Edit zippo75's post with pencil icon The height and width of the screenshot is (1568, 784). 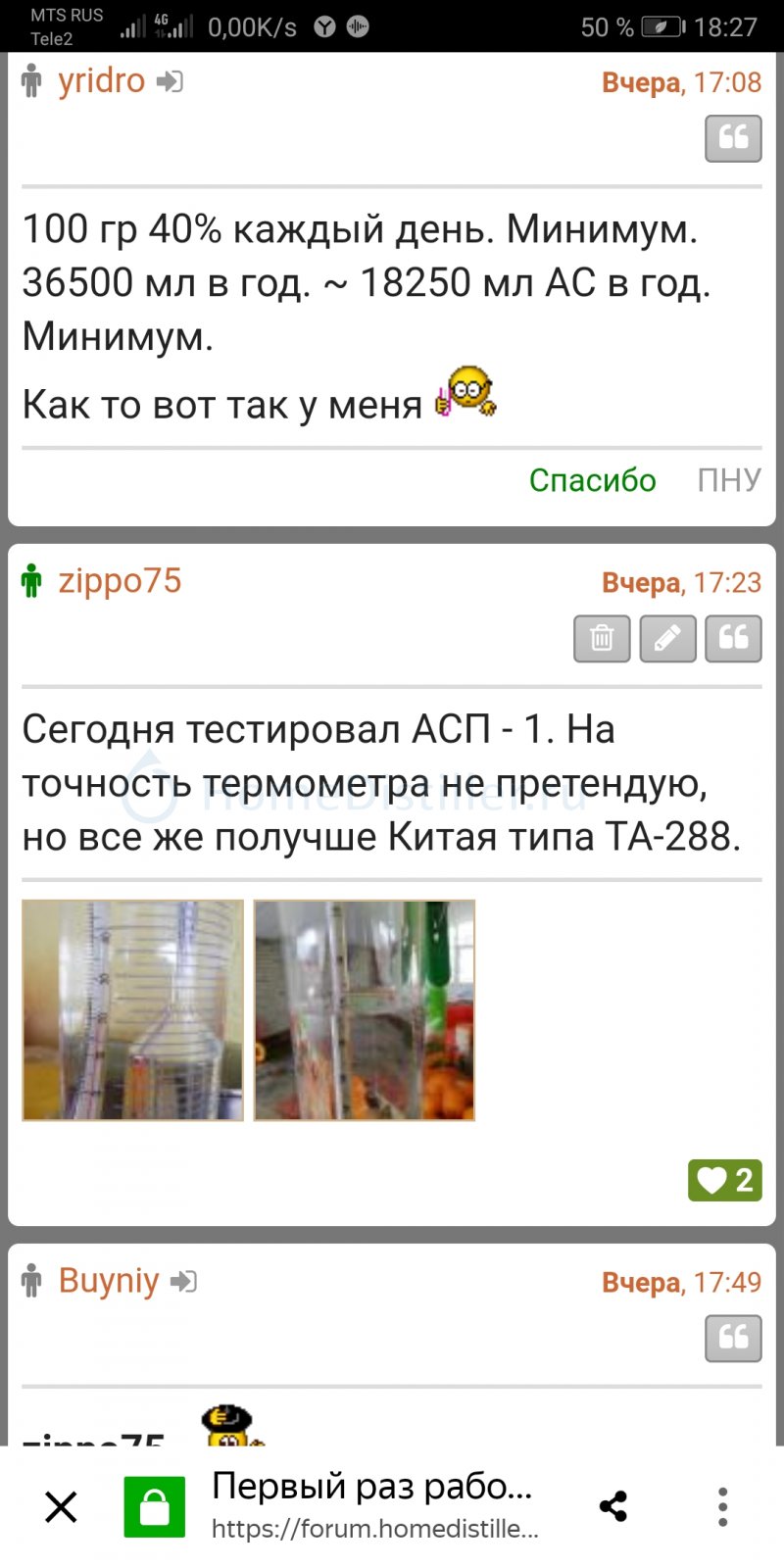point(667,639)
